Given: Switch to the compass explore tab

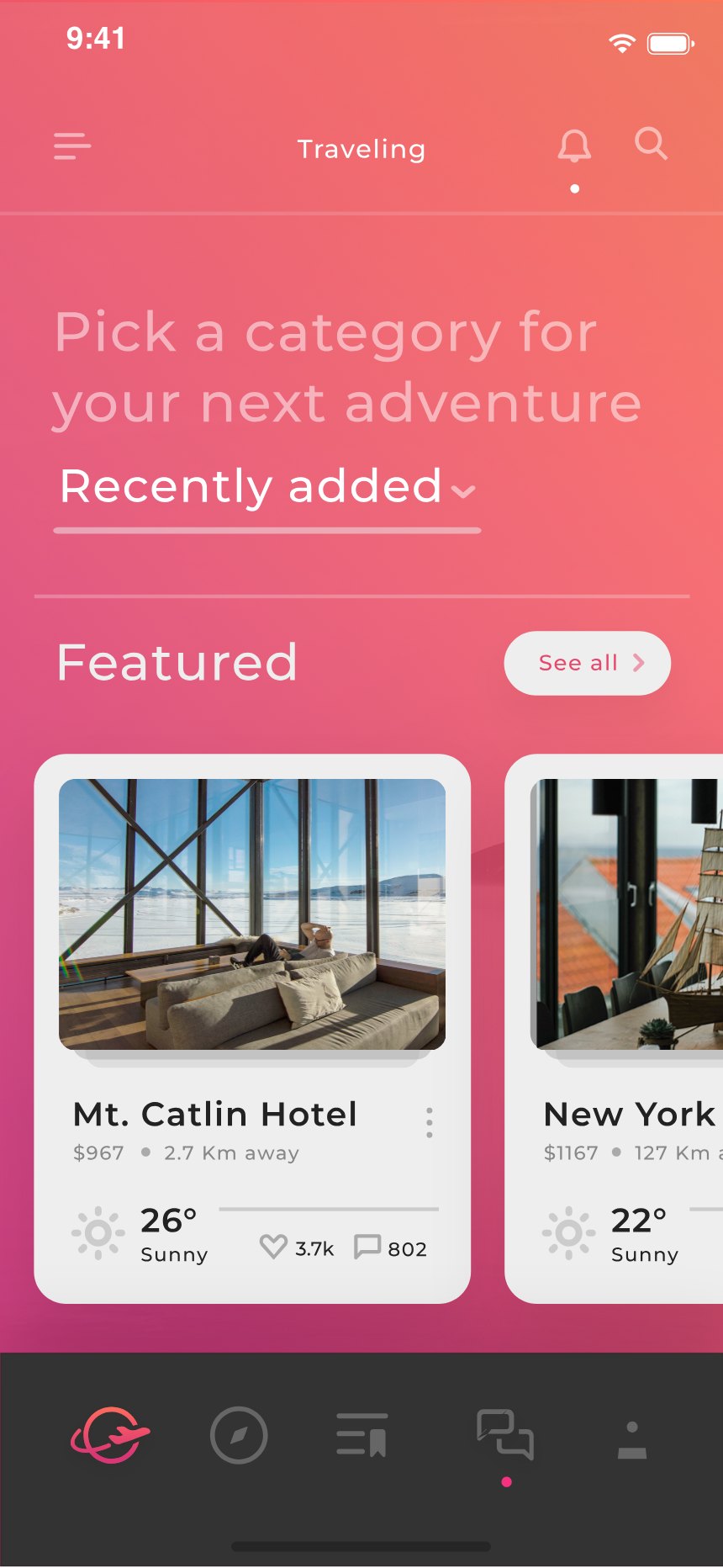Looking at the screenshot, I should (x=239, y=1435).
